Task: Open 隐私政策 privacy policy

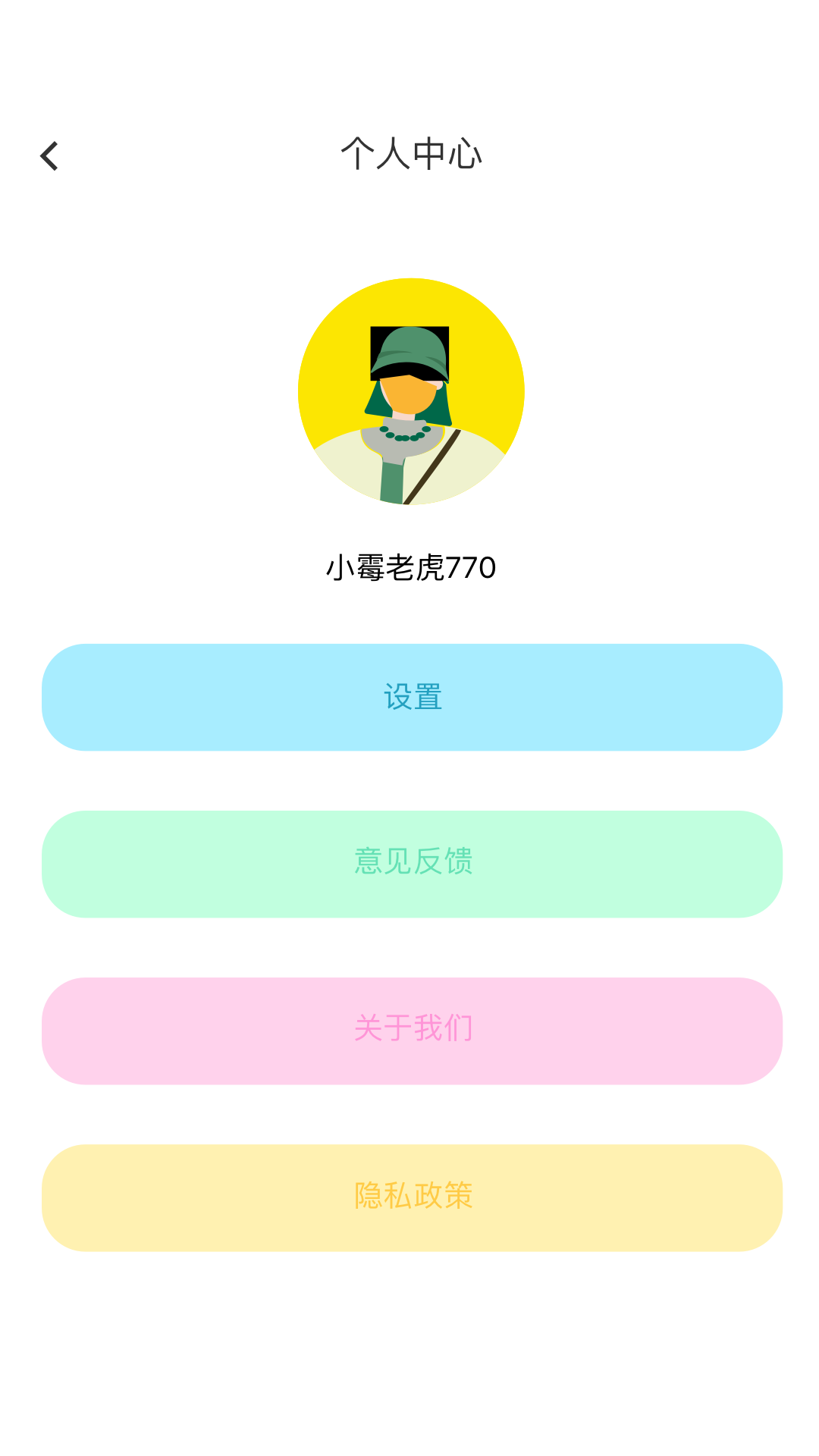Action: (412, 1197)
